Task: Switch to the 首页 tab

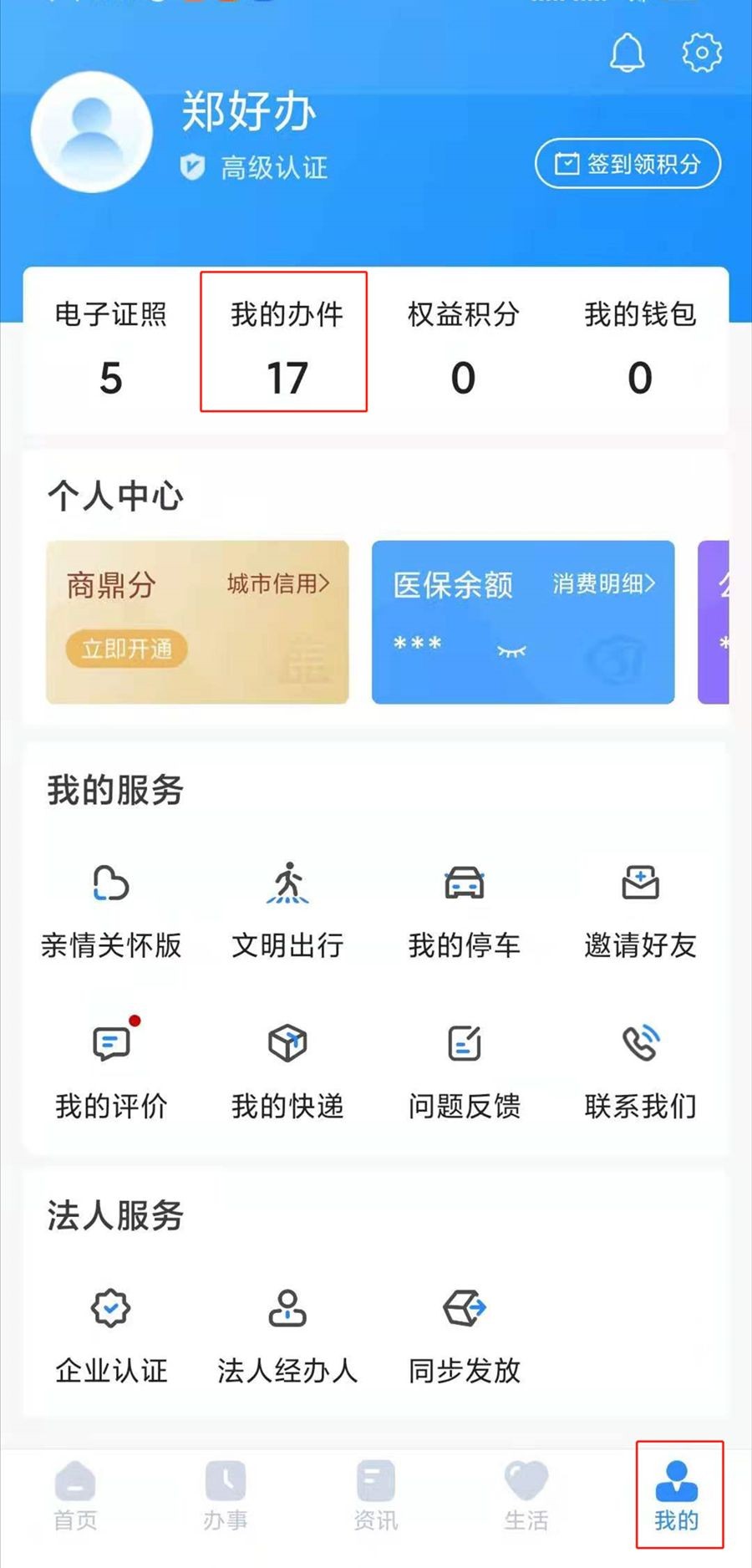Action: click(x=75, y=1496)
